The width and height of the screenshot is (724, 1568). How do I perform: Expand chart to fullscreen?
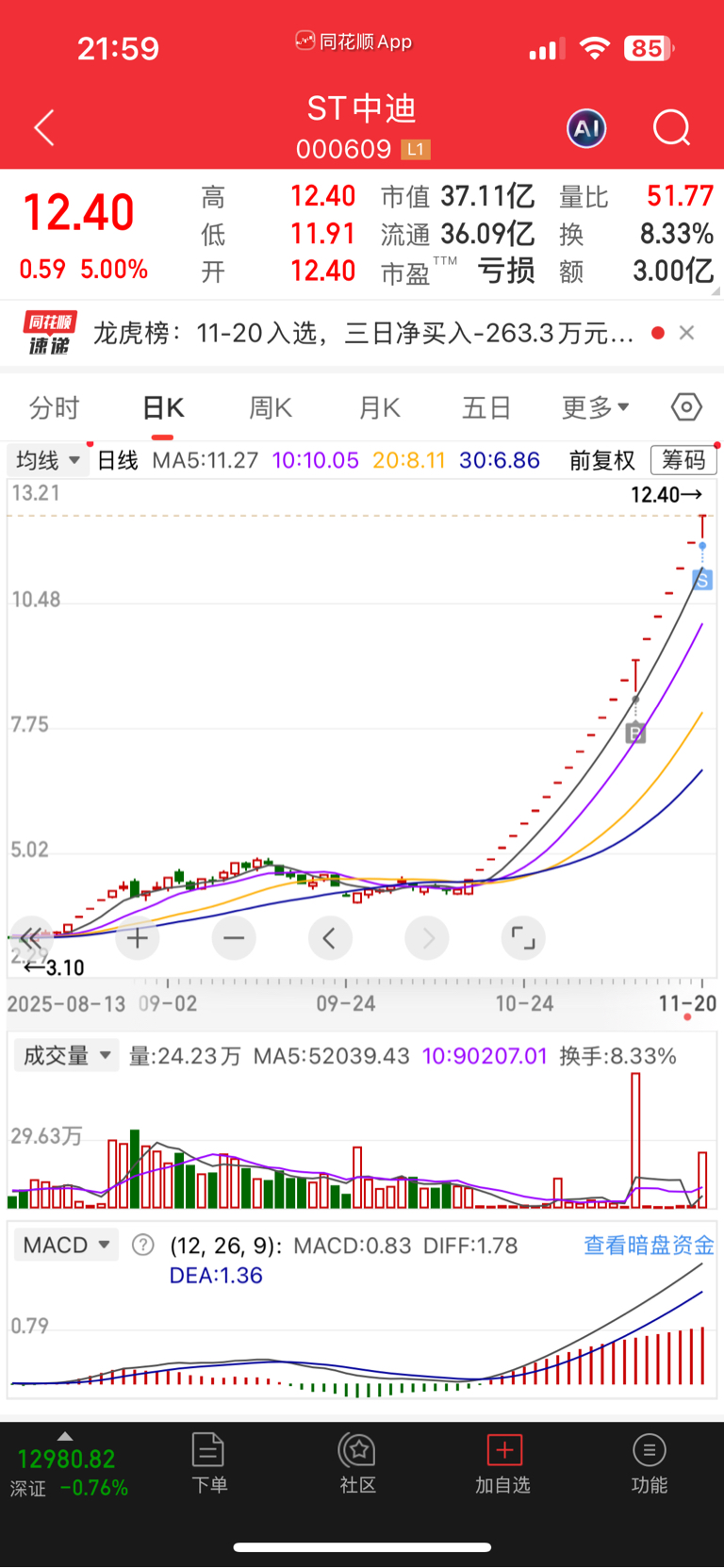point(523,938)
